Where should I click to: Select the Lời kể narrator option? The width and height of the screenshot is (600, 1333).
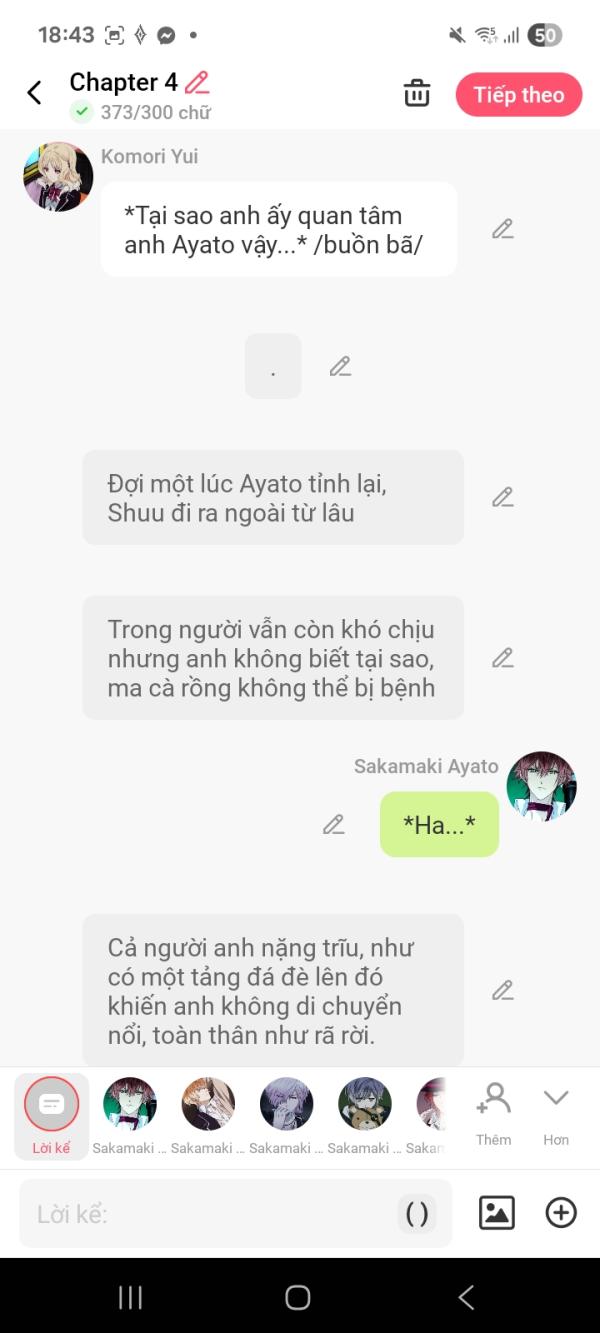[51, 1114]
